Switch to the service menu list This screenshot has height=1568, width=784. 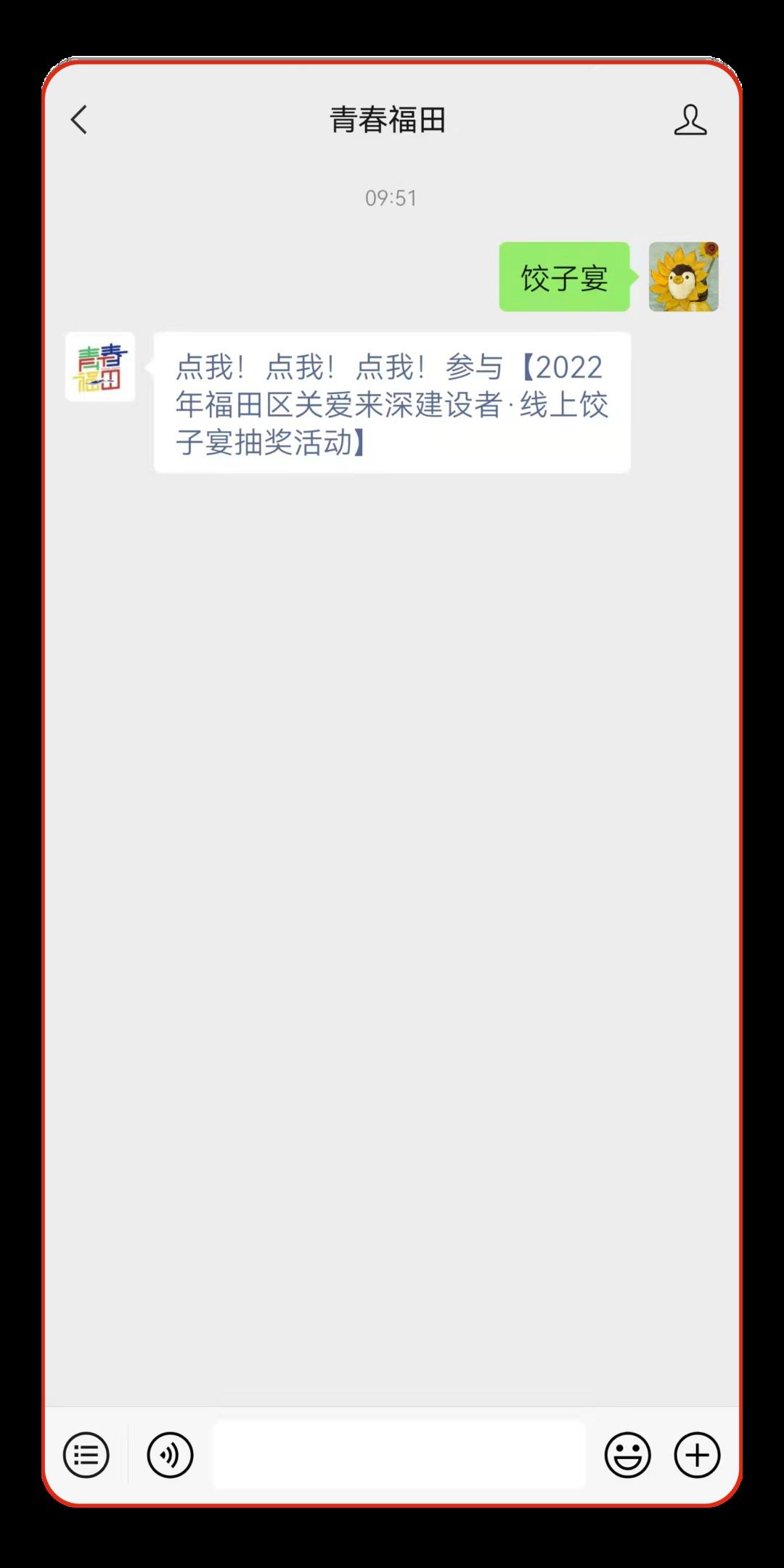pos(86,1455)
